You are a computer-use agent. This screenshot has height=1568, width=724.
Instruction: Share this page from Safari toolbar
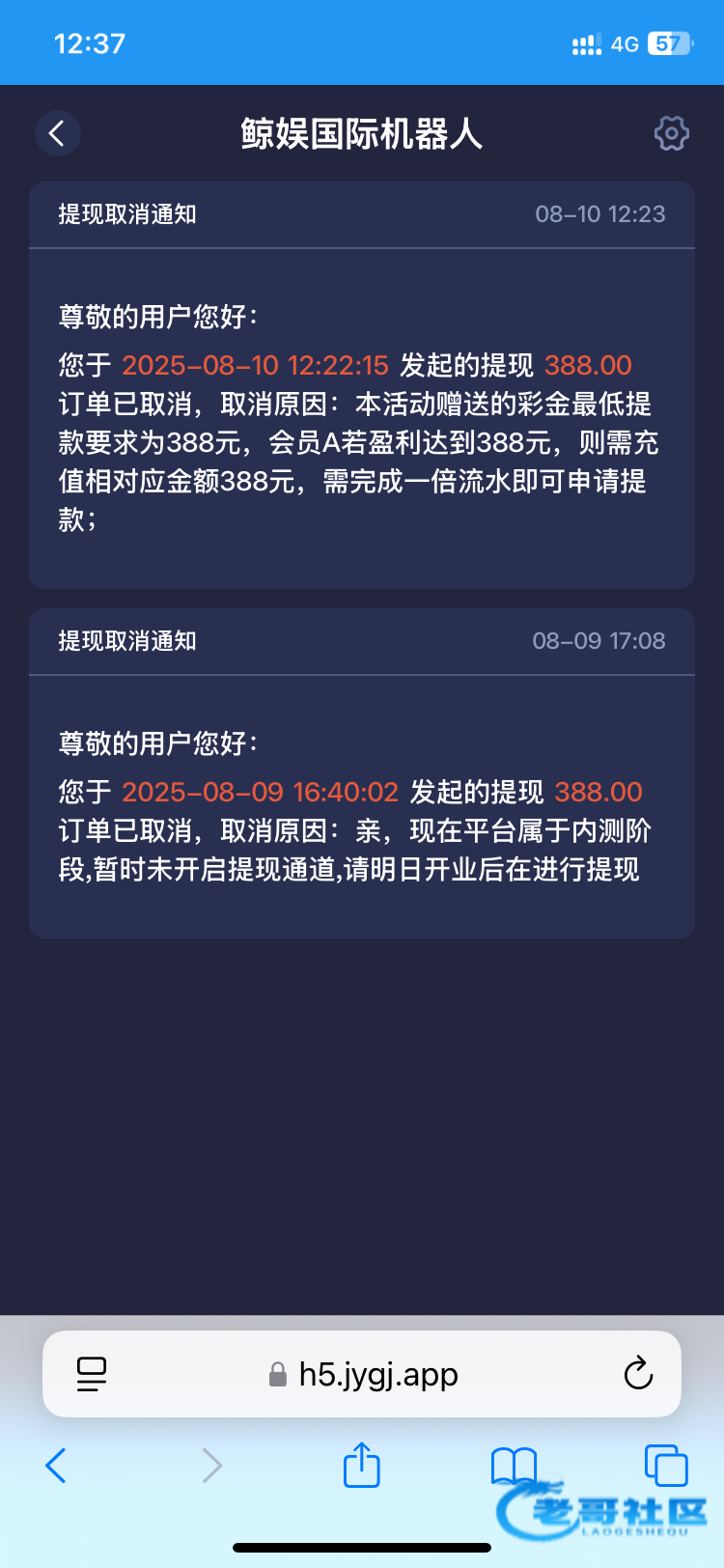[x=362, y=1465]
